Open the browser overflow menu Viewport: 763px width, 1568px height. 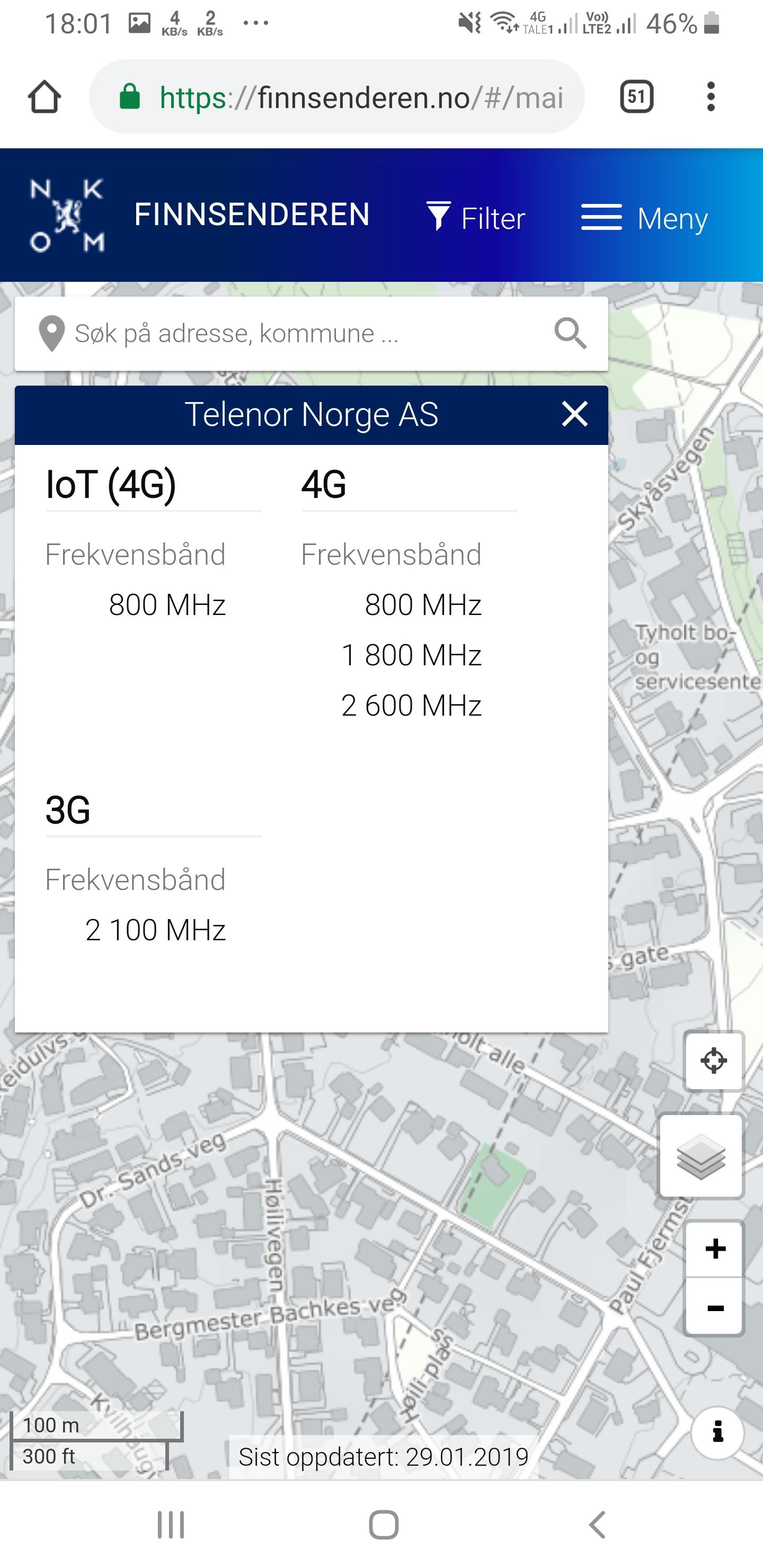click(711, 96)
